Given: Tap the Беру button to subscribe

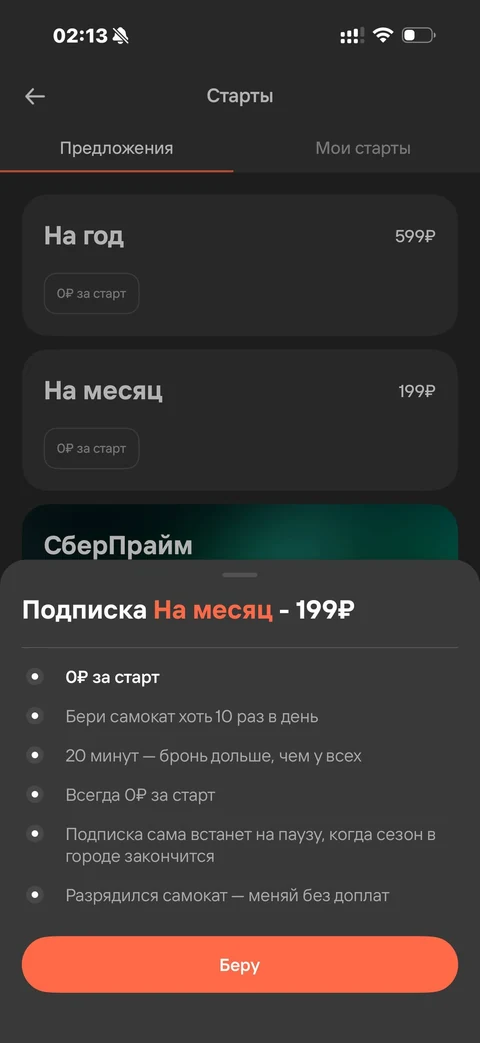Looking at the screenshot, I should [x=240, y=965].
